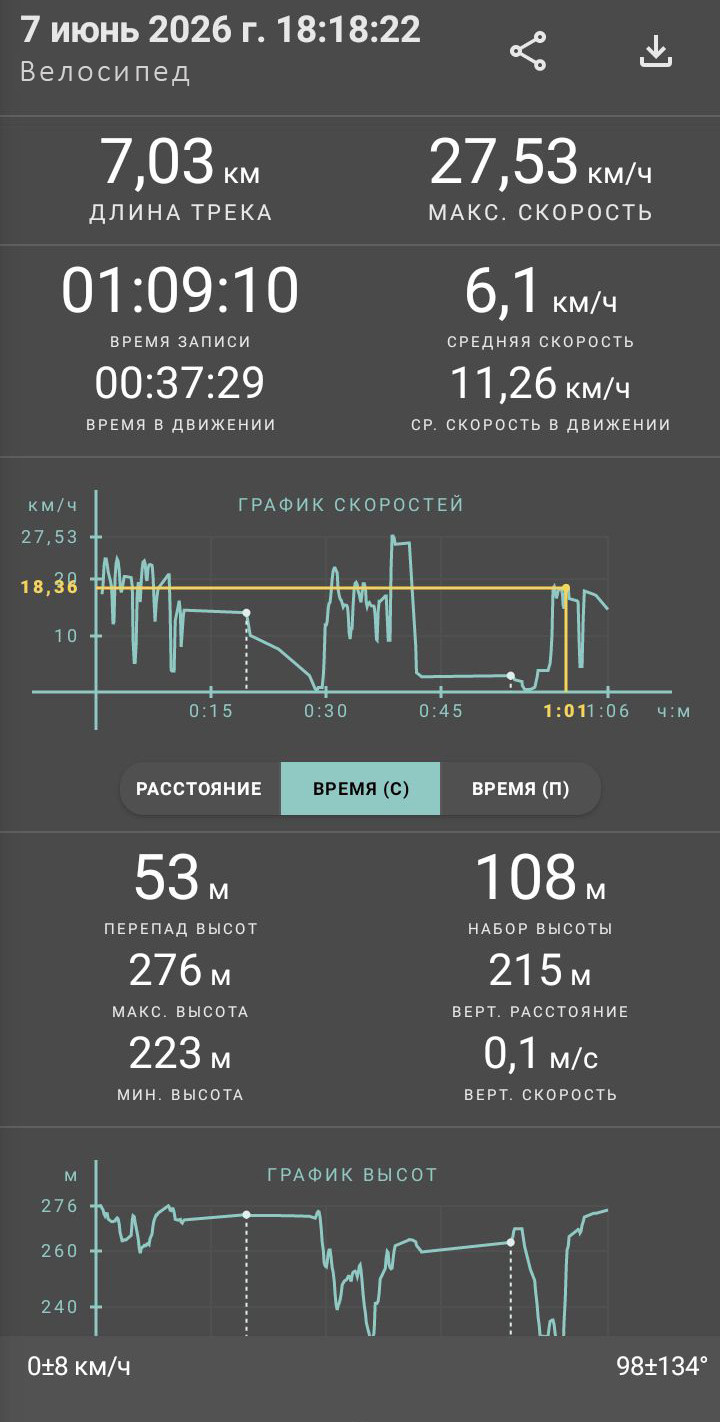The height and width of the screenshot is (1422, 720).
Task: Switch the graph to Время (П)
Action: [x=520, y=788]
